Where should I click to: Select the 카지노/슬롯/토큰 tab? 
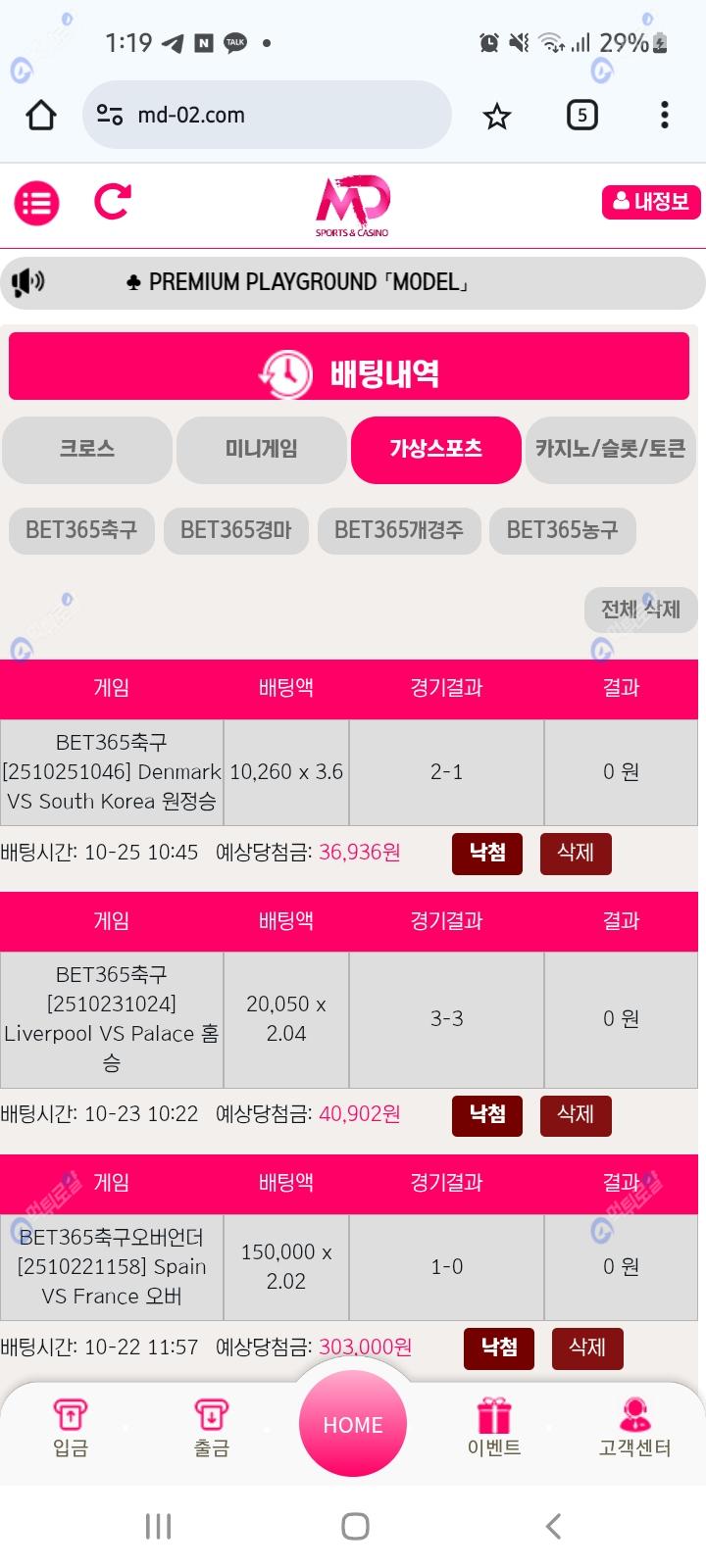click(610, 449)
